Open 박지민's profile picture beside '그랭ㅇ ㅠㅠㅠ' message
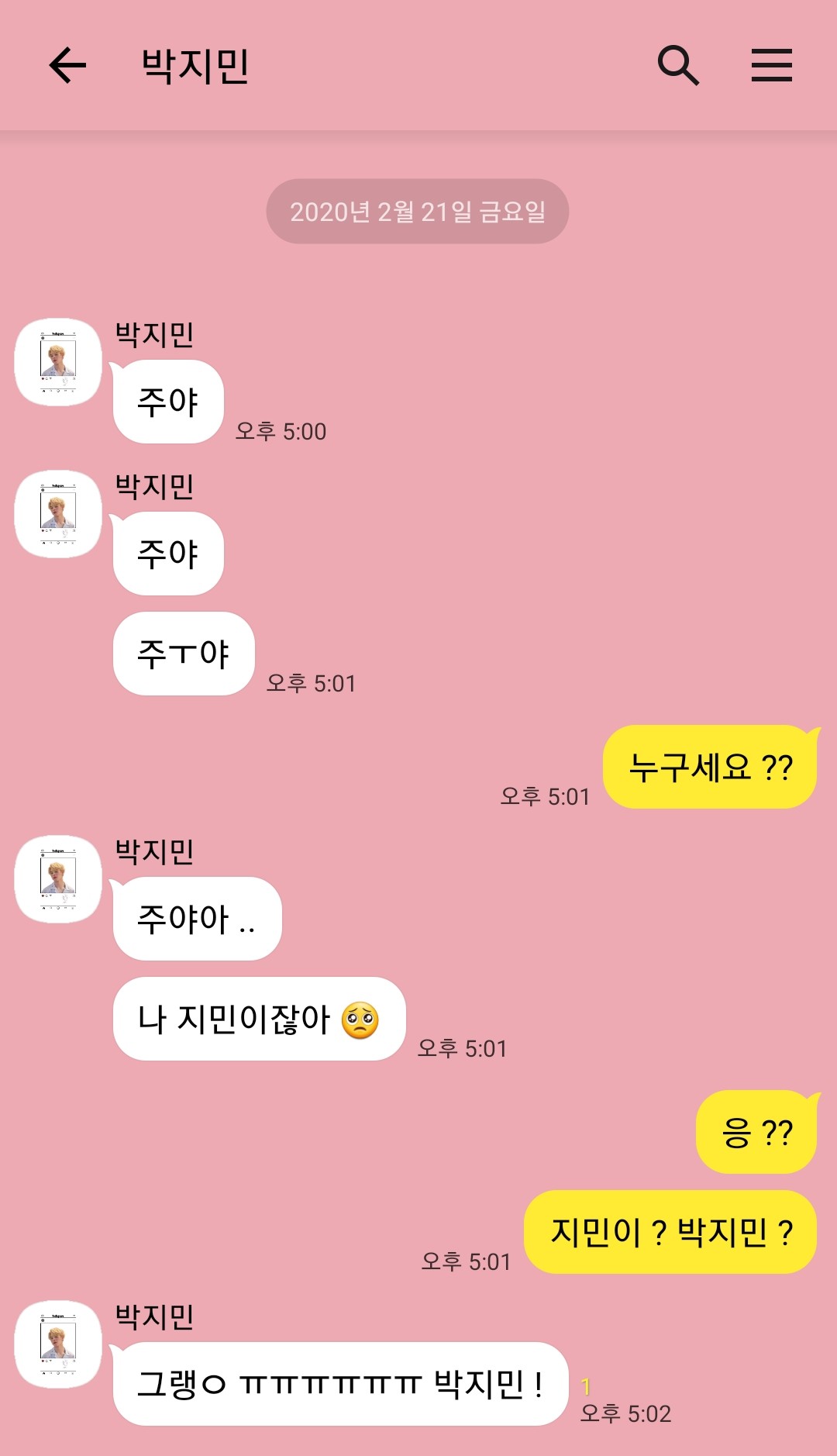This screenshot has width=837, height=1456. coord(58,1344)
